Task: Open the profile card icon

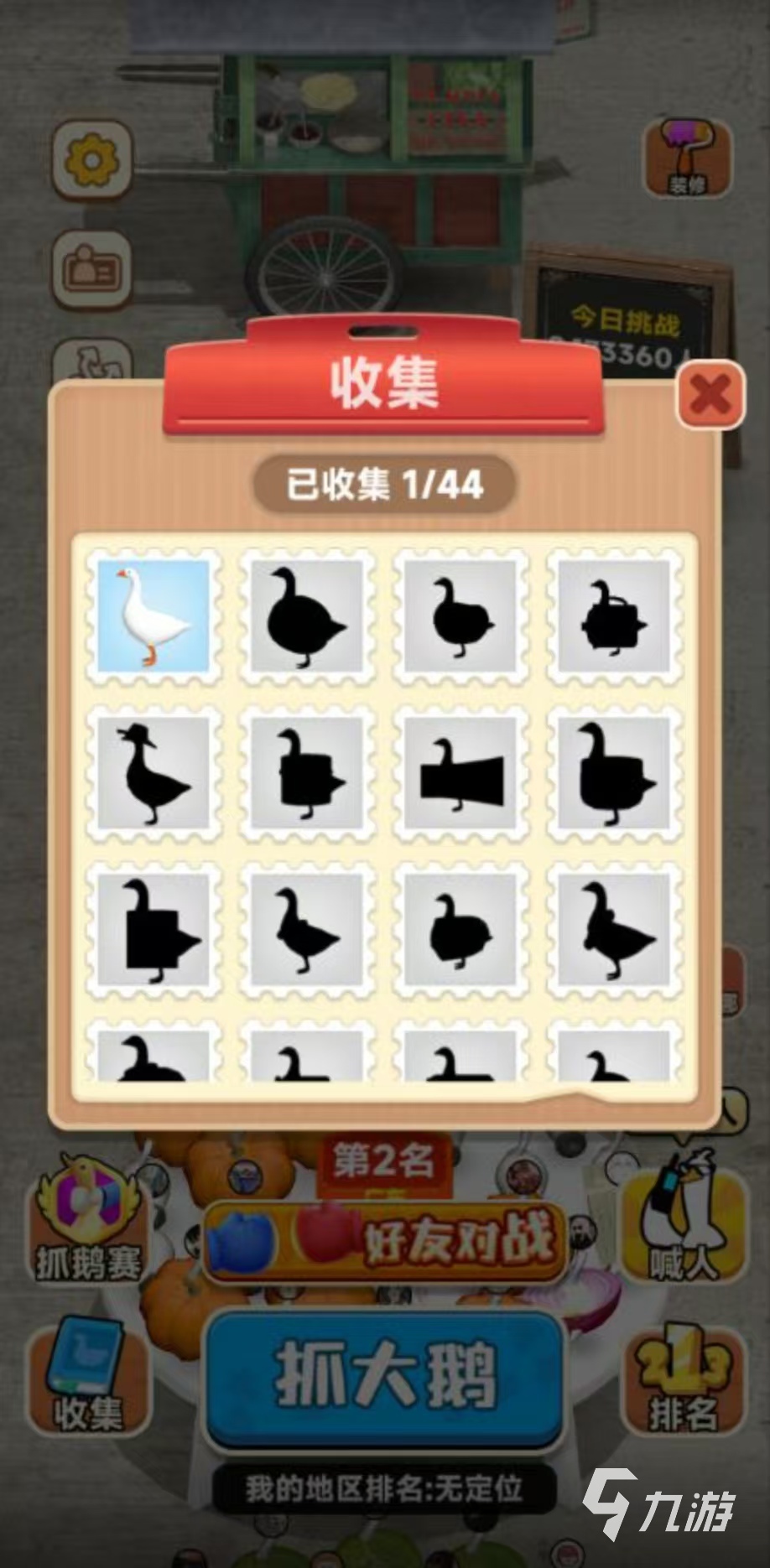Action: point(92,268)
